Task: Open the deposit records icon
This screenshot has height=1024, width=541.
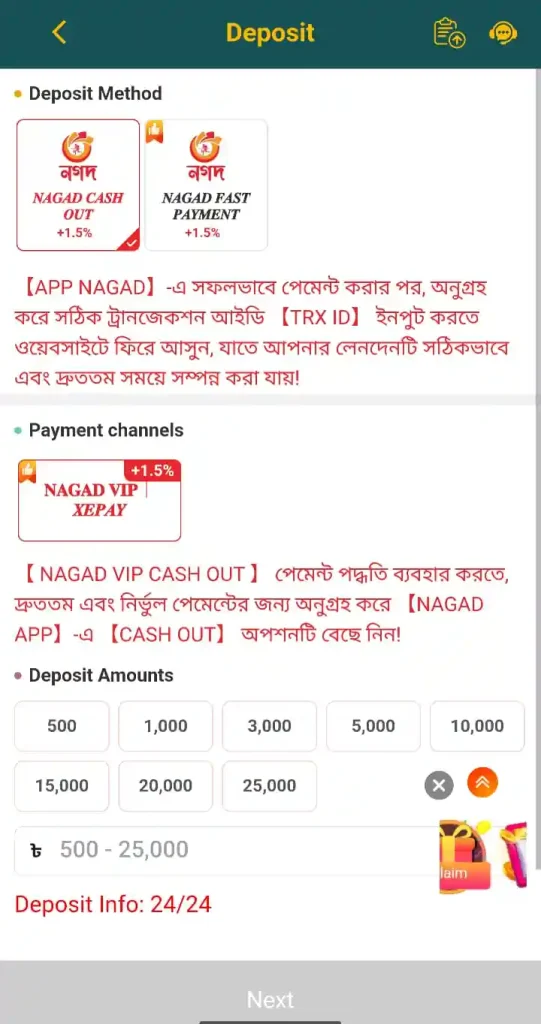Action: tap(449, 33)
